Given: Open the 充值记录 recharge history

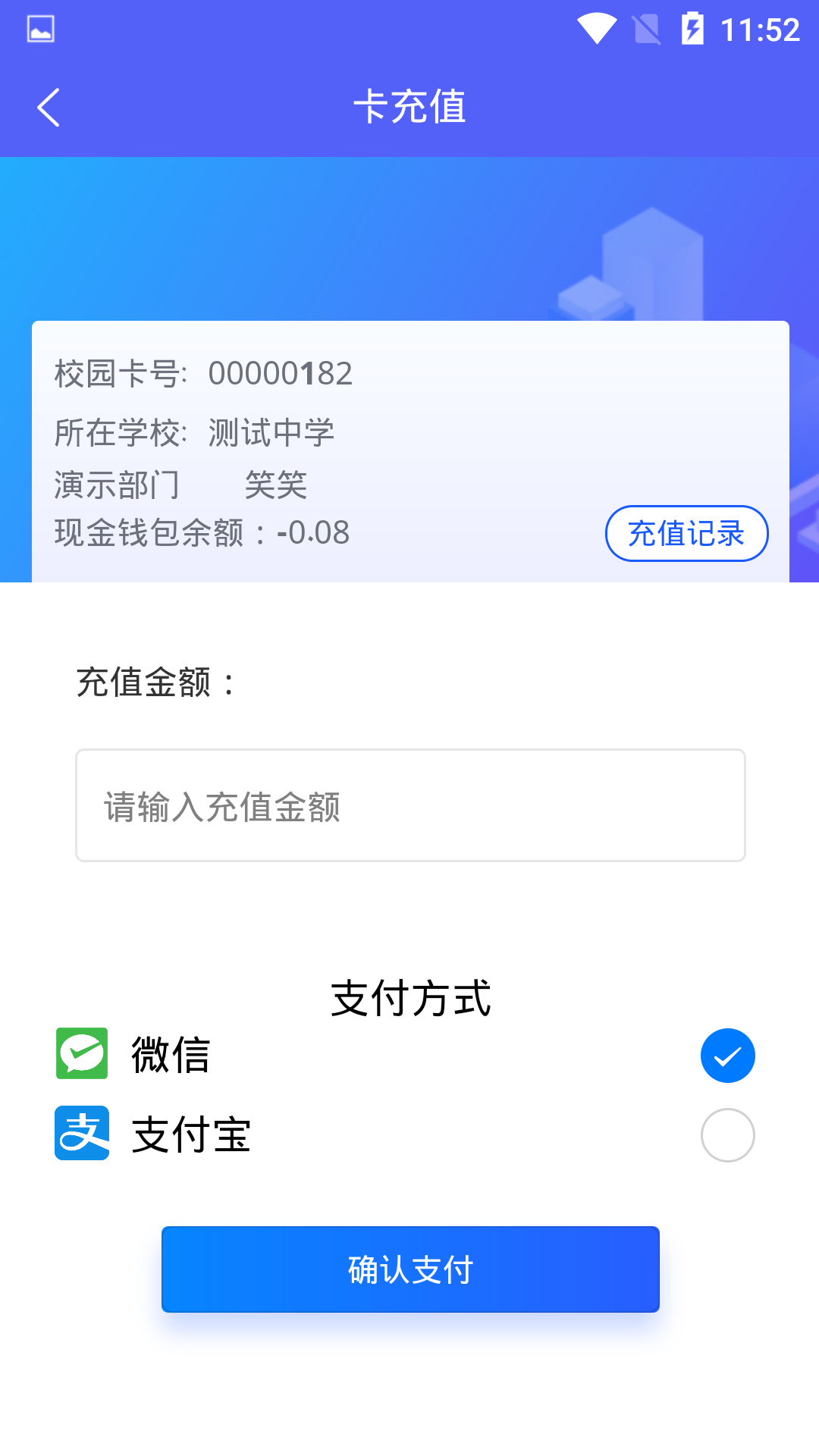Looking at the screenshot, I should (686, 533).
